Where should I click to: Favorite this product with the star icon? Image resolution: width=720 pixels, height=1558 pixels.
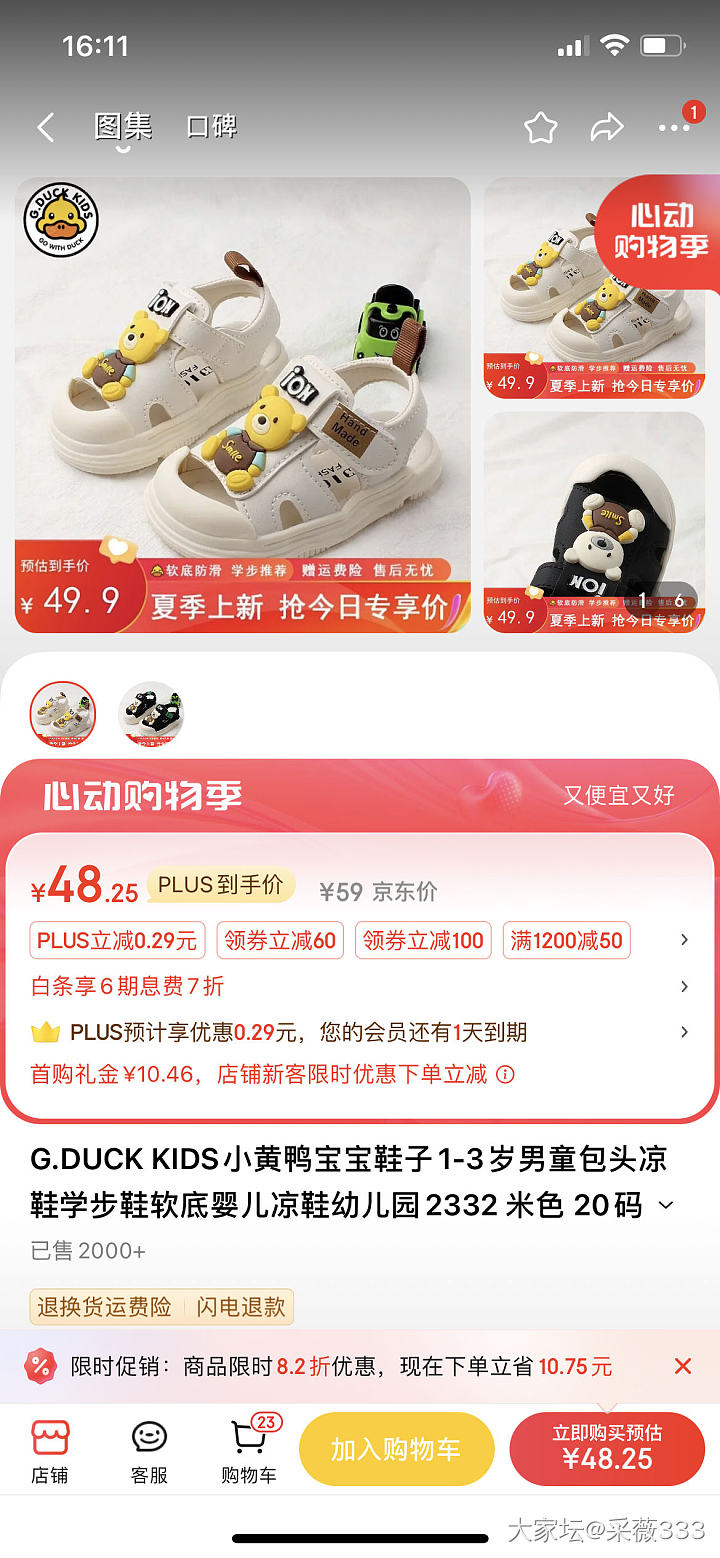coord(540,127)
